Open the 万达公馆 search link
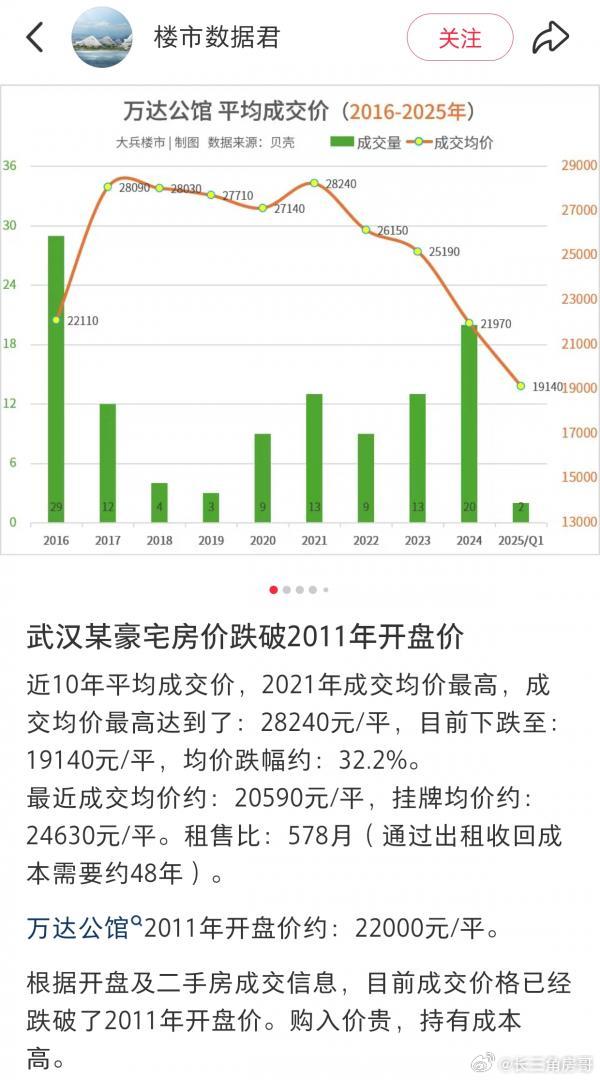 [x=84, y=928]
